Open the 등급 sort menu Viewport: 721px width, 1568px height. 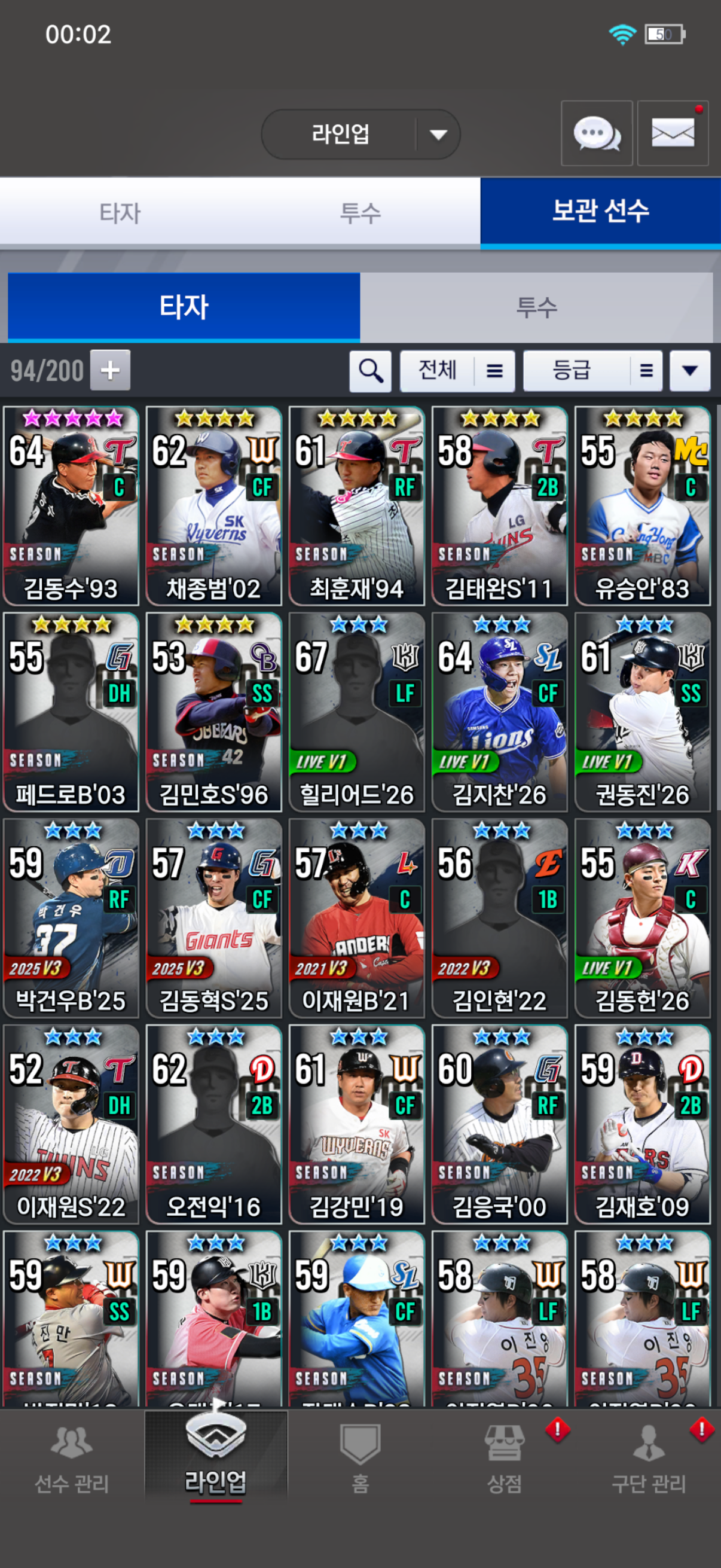587,370
